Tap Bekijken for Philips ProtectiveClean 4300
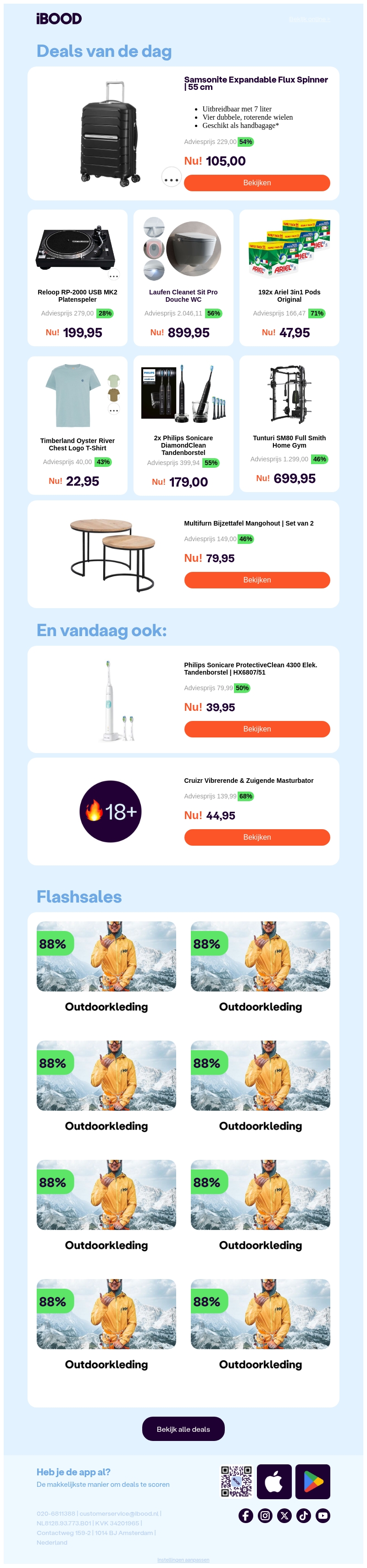Screen dimensions: 367x1568 pyautogui.click(x=257, y=729)
